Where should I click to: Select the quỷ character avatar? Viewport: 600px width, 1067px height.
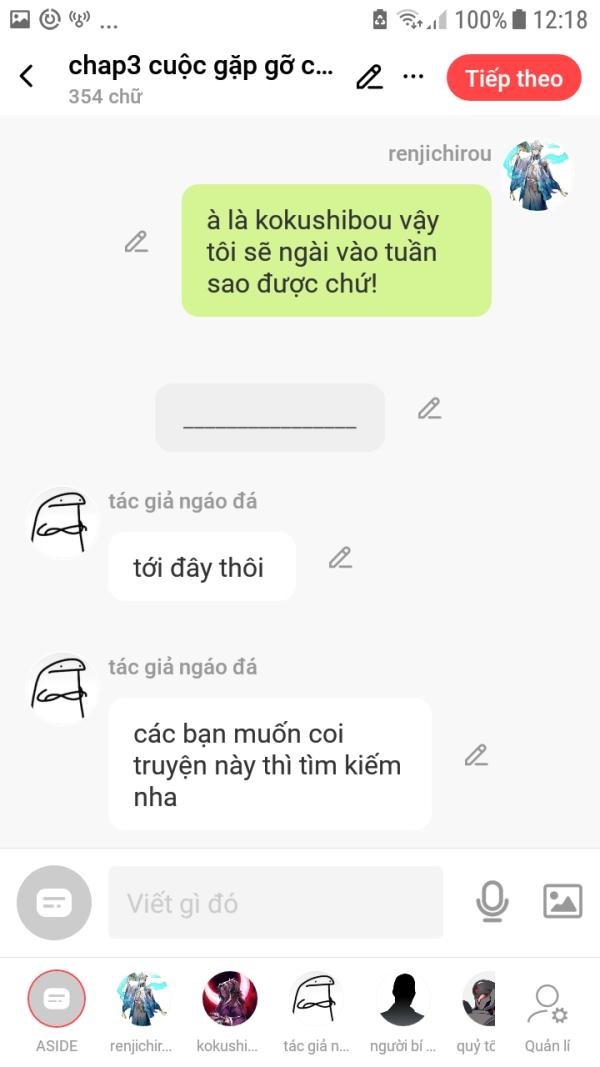[478, 1011]
